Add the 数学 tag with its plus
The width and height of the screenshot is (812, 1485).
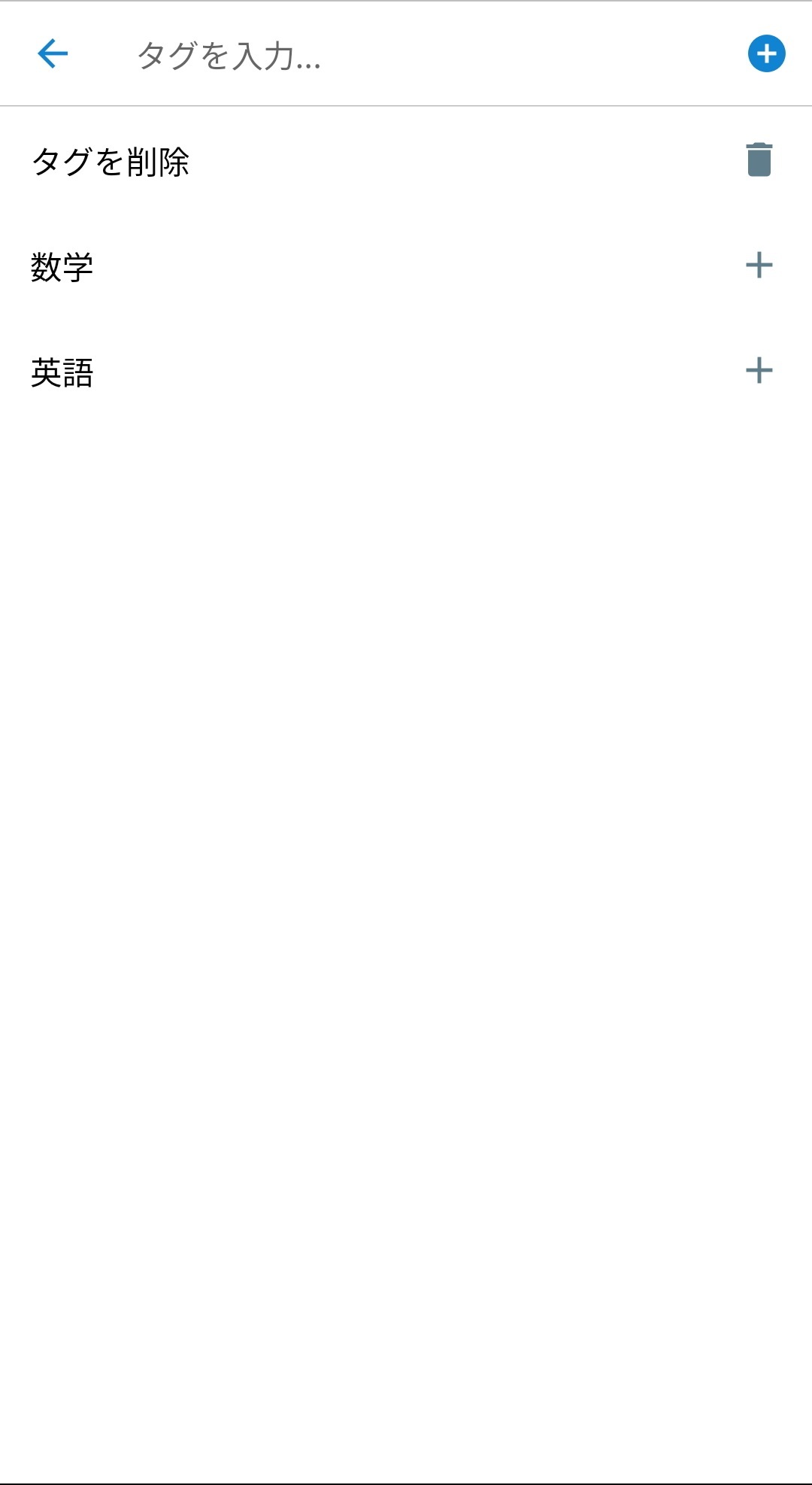tap(759, 265)
